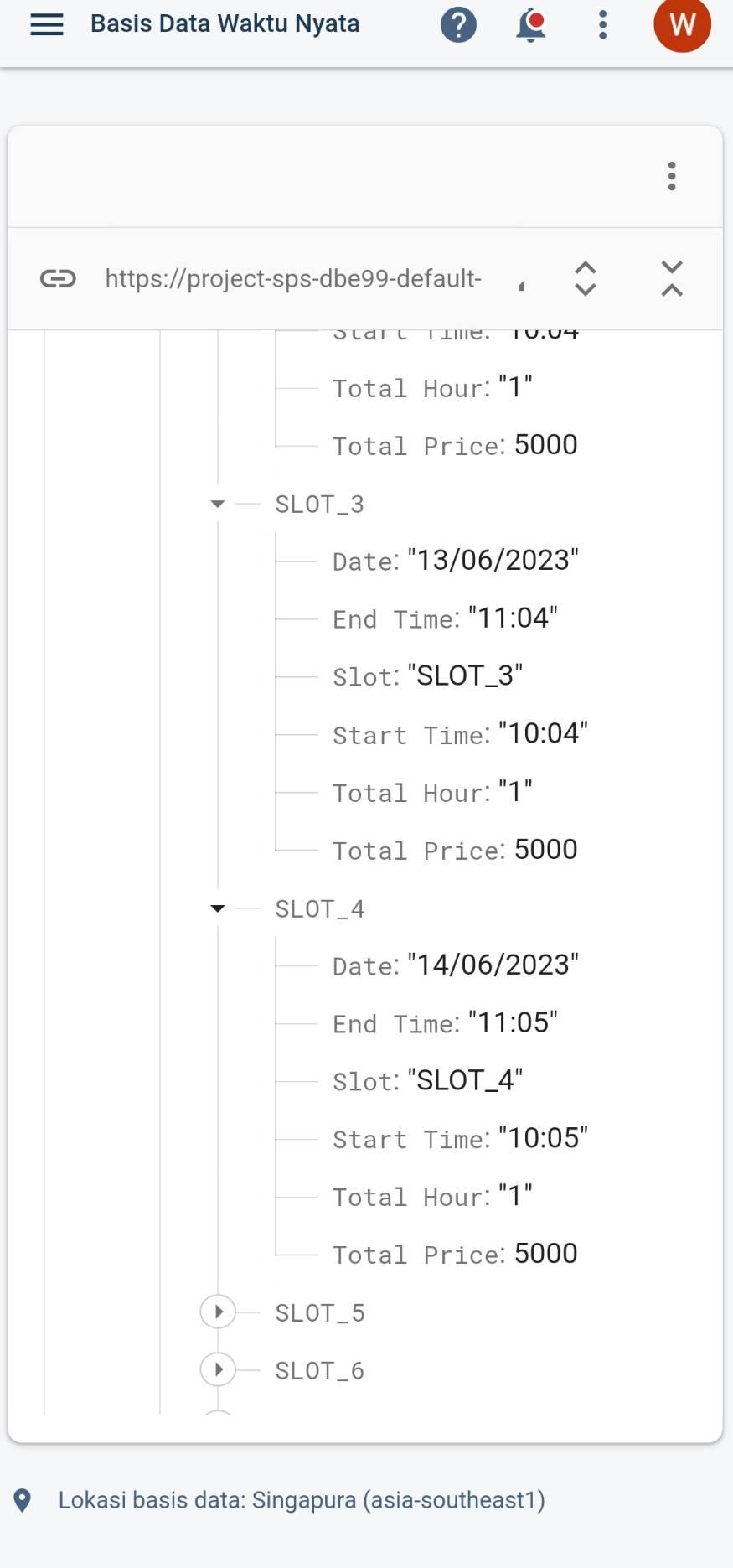Viewport: 733px width, 1568px height.
Task: Open the hamburger navigation menu
Action: [x=47, y=25]
